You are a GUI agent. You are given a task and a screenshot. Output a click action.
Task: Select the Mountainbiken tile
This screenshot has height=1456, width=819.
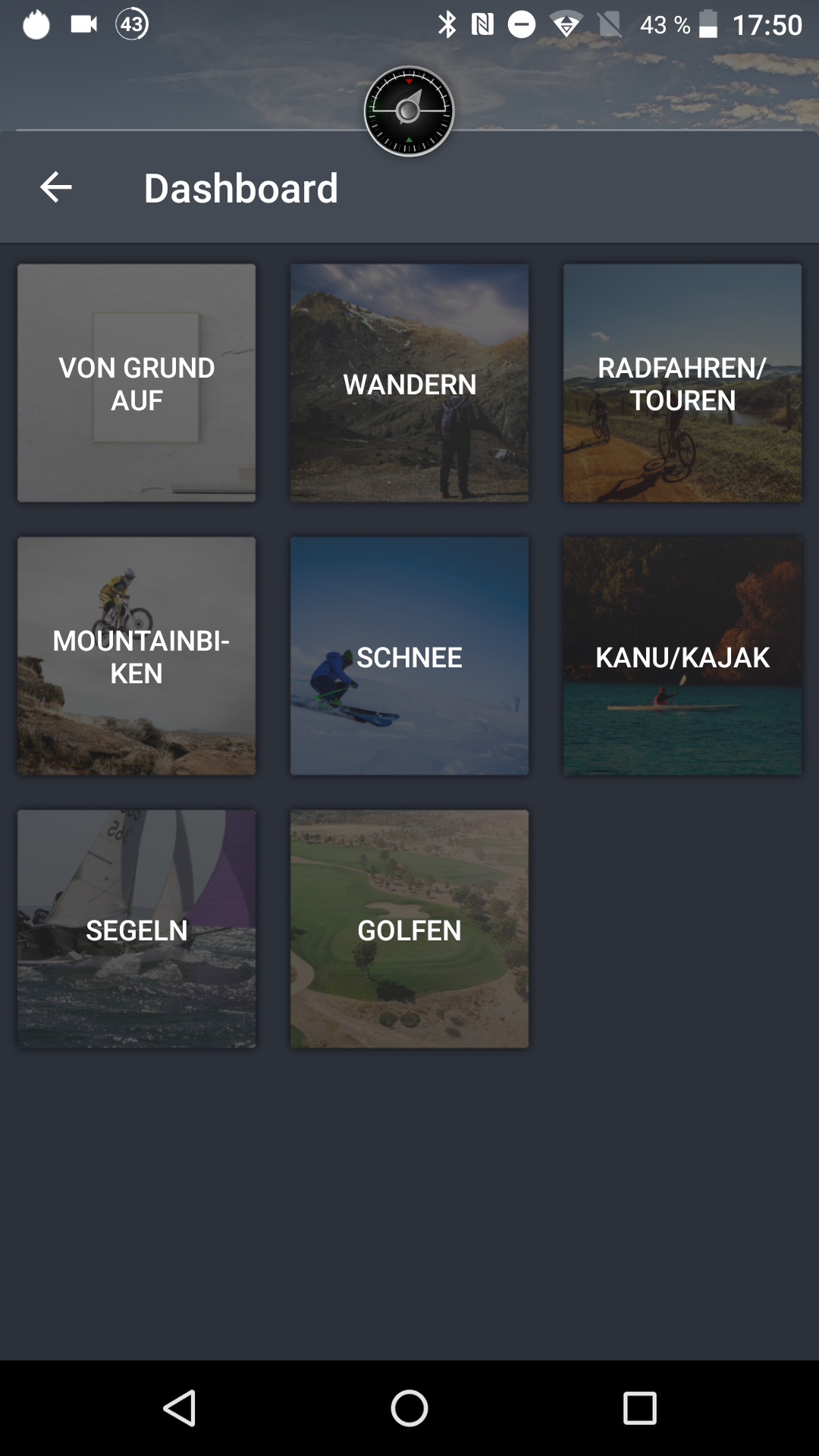click(136, 656)
